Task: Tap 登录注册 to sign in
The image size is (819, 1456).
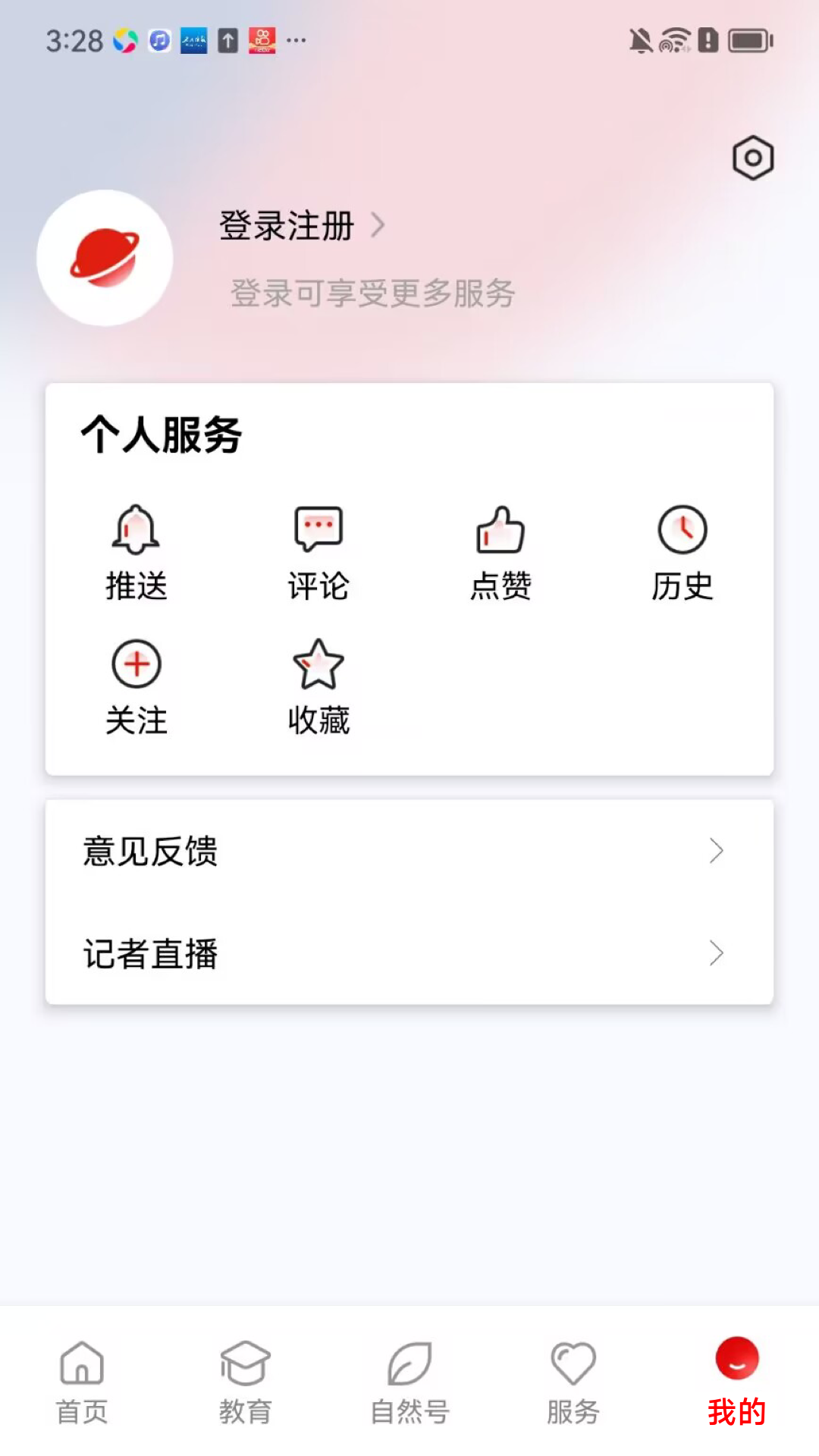Action: [x=288, y=226]
